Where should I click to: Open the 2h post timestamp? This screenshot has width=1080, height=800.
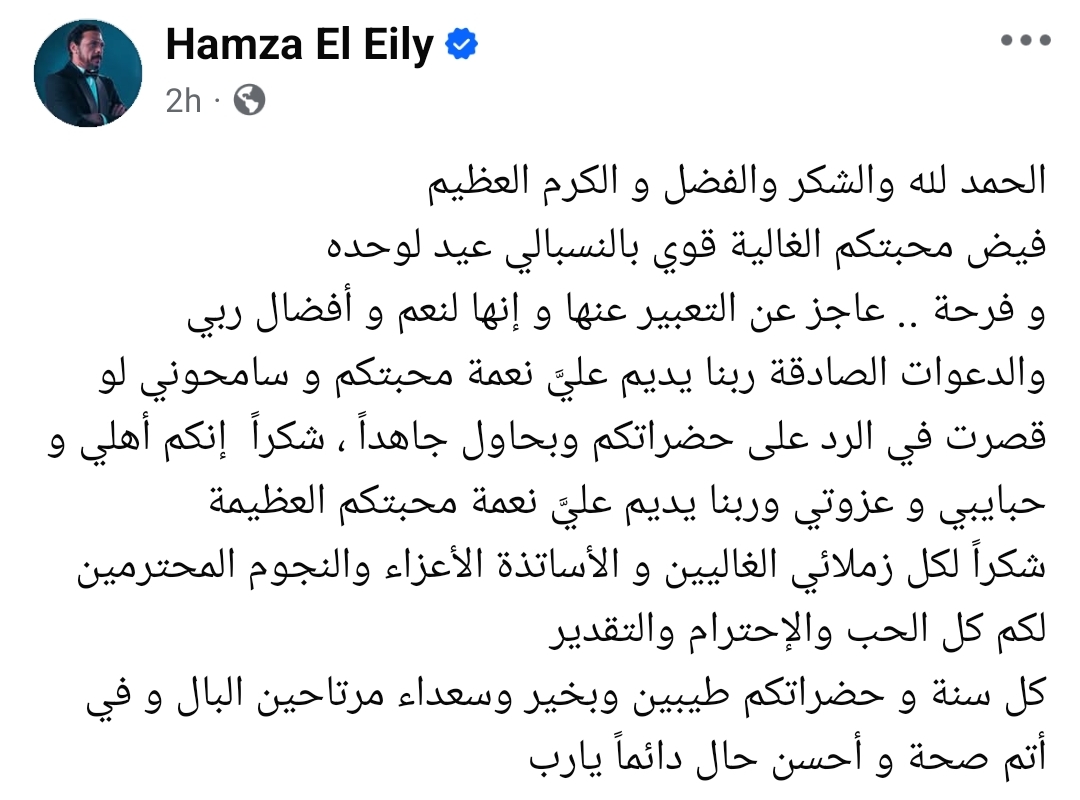183,100
